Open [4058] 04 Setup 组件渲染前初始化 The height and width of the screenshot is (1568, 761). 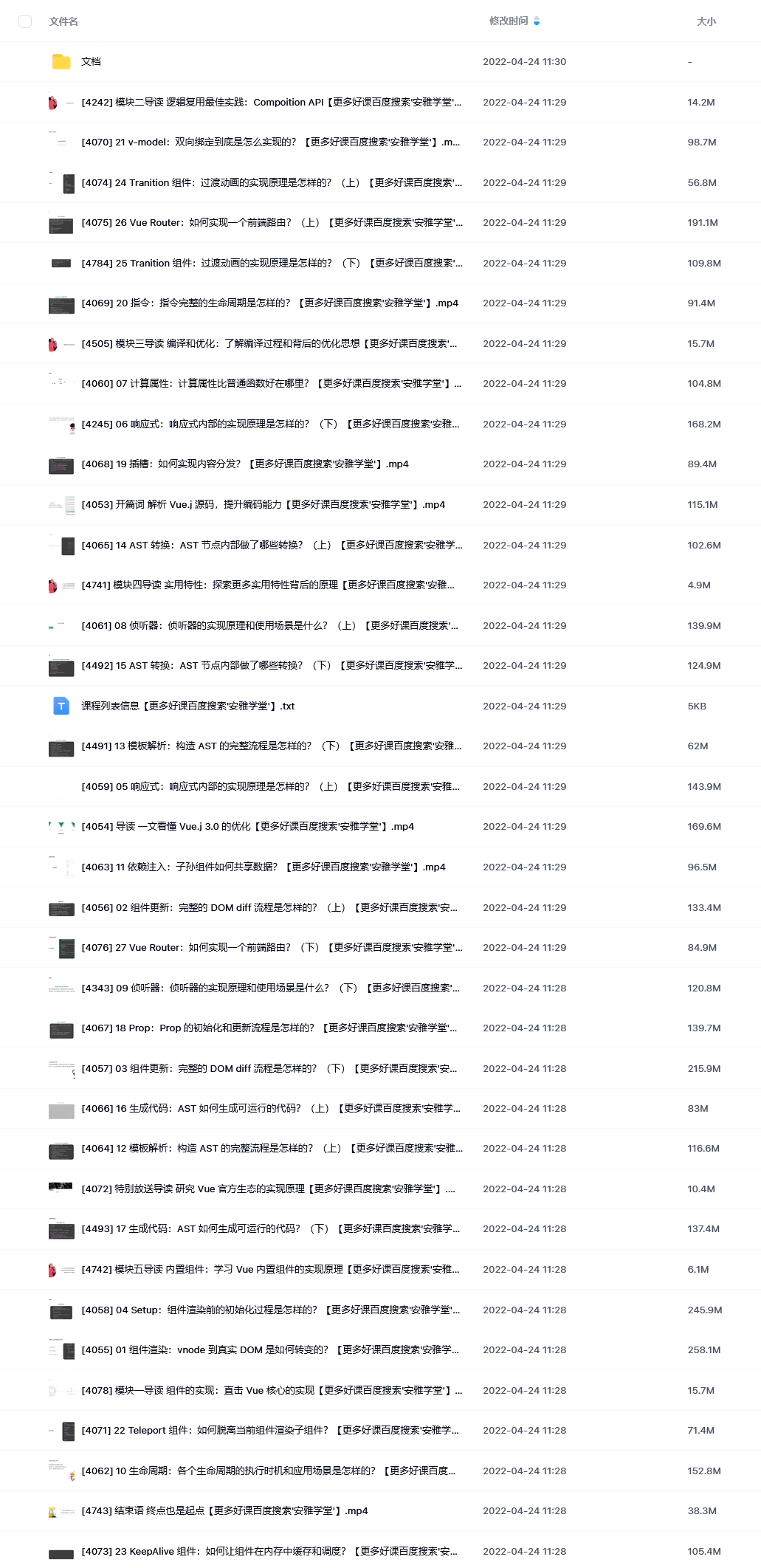pyautogui.click(x=271, y=1310)
